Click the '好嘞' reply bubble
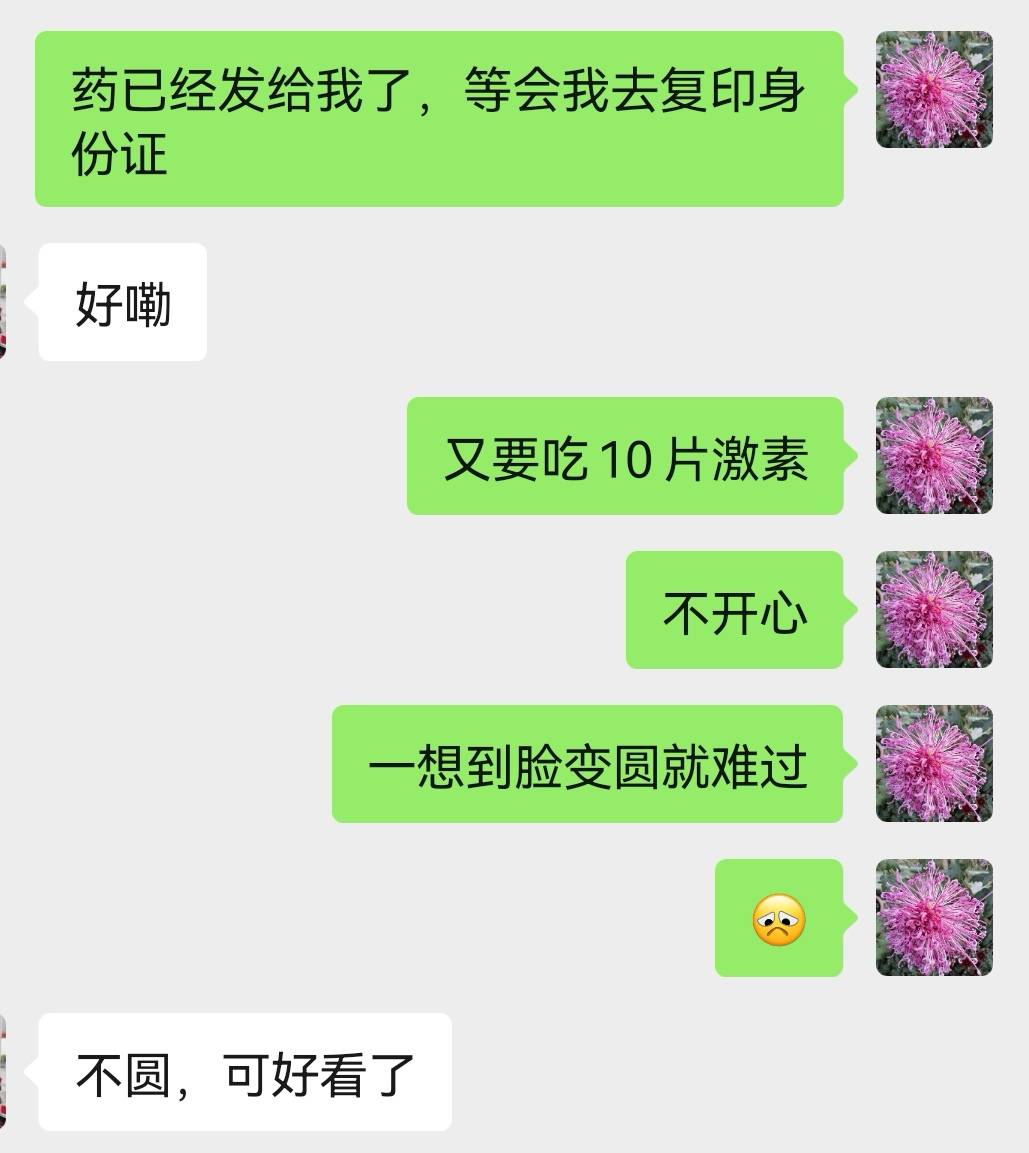The image size is (1029, 1153). click(x=121, y=300)
